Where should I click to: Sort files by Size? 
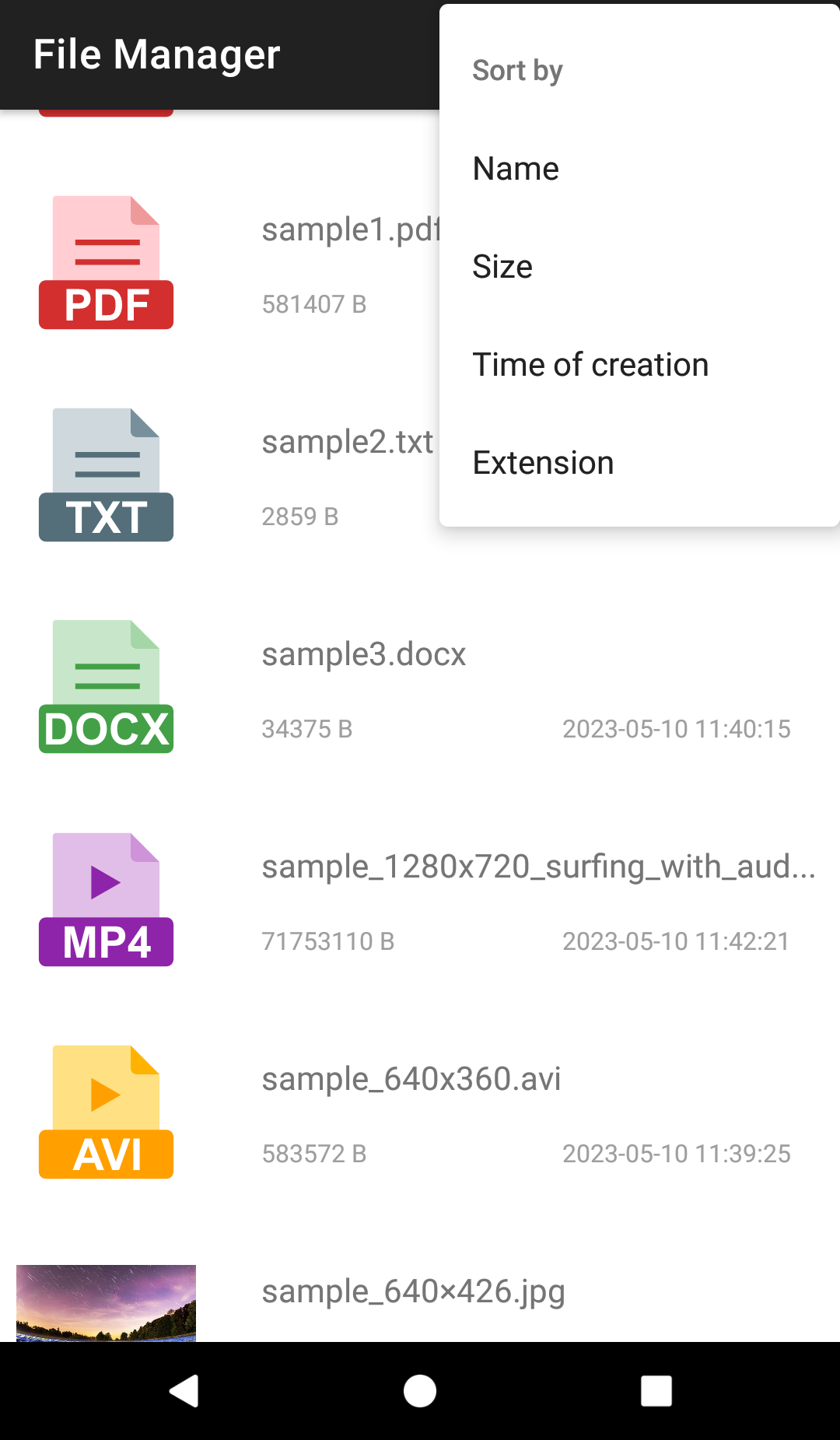coord(502,267)
